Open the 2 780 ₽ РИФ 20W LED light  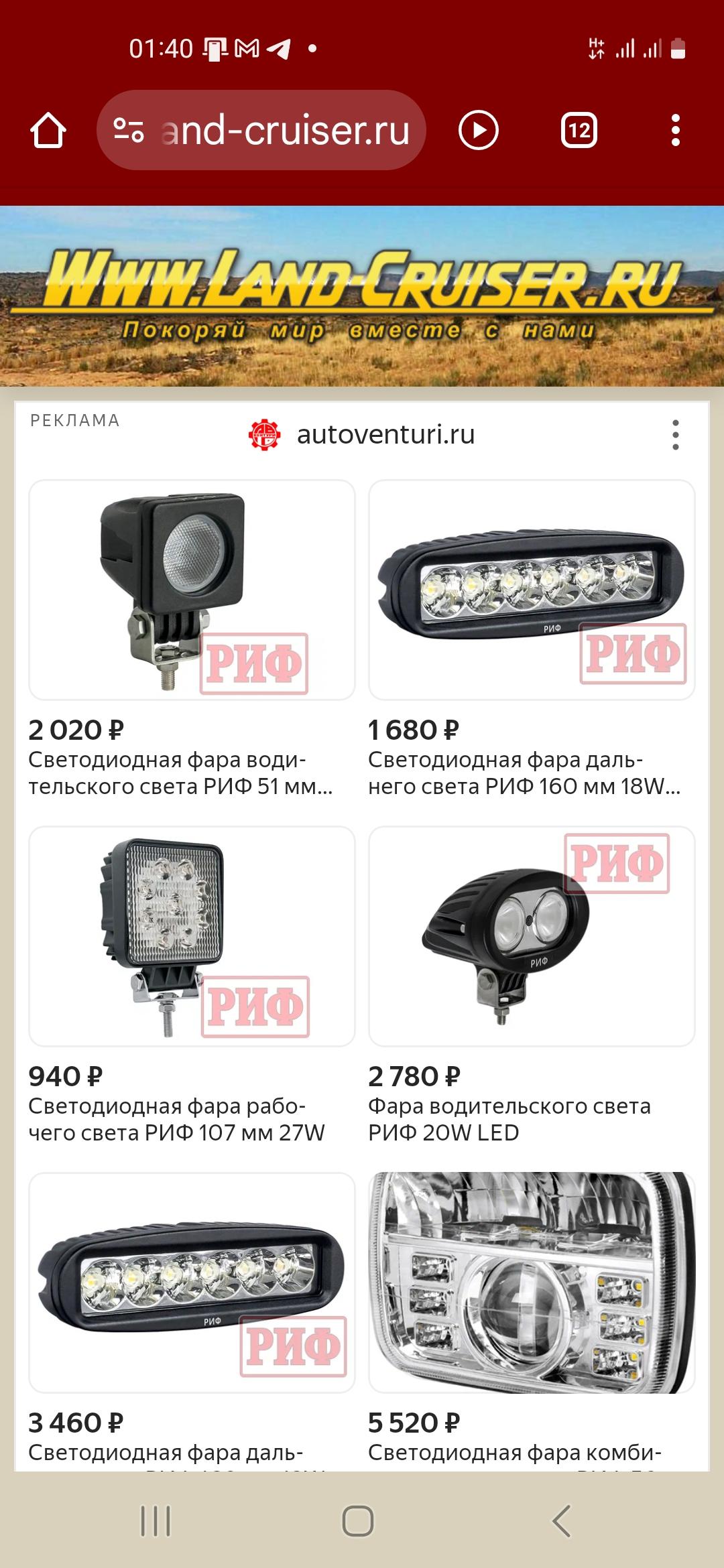click(x=532, y=986)
